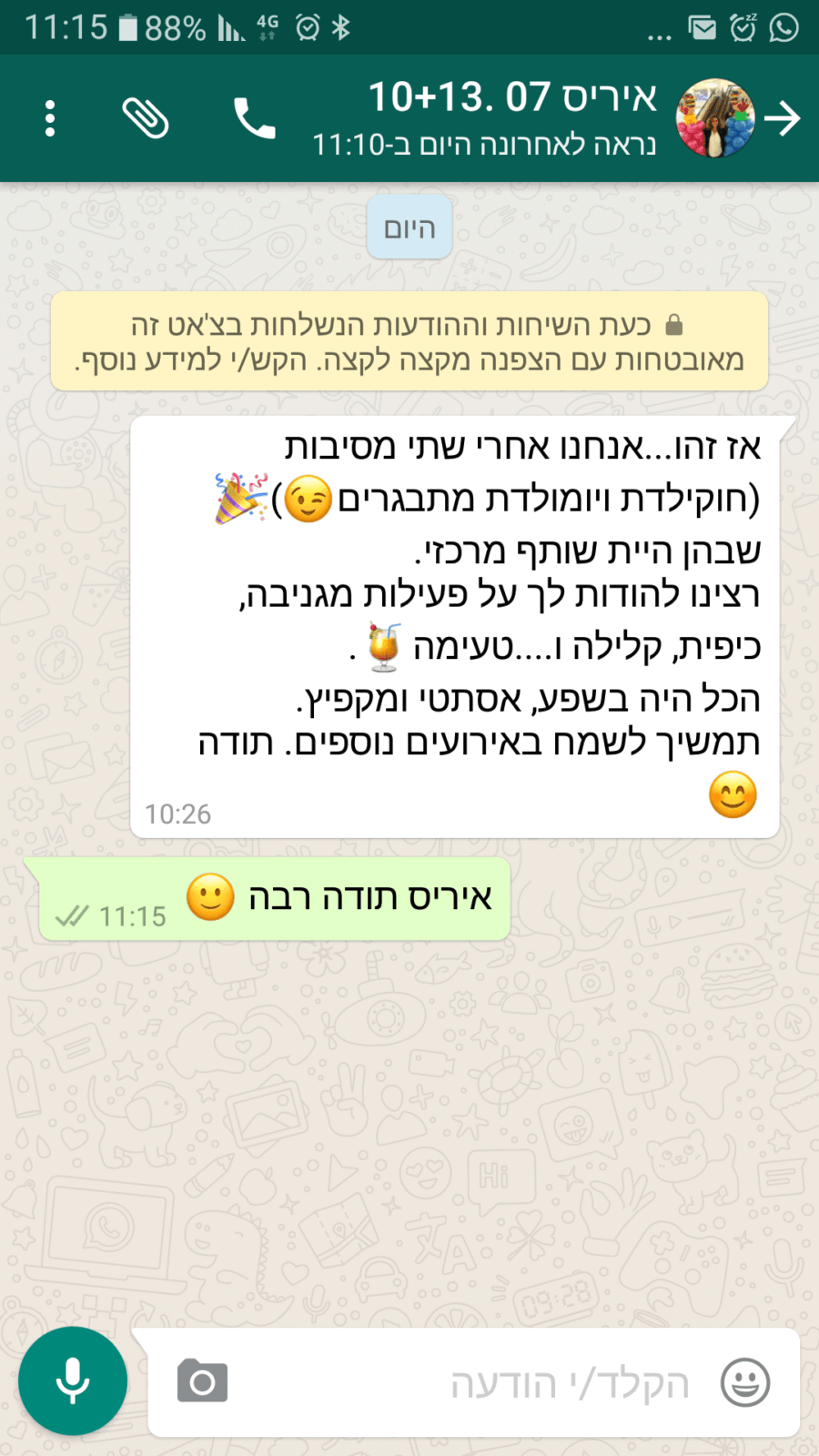This screenshot has height=1456, width=819.
Task: Tap the paperclip attach icon
Action: point(146,118)
